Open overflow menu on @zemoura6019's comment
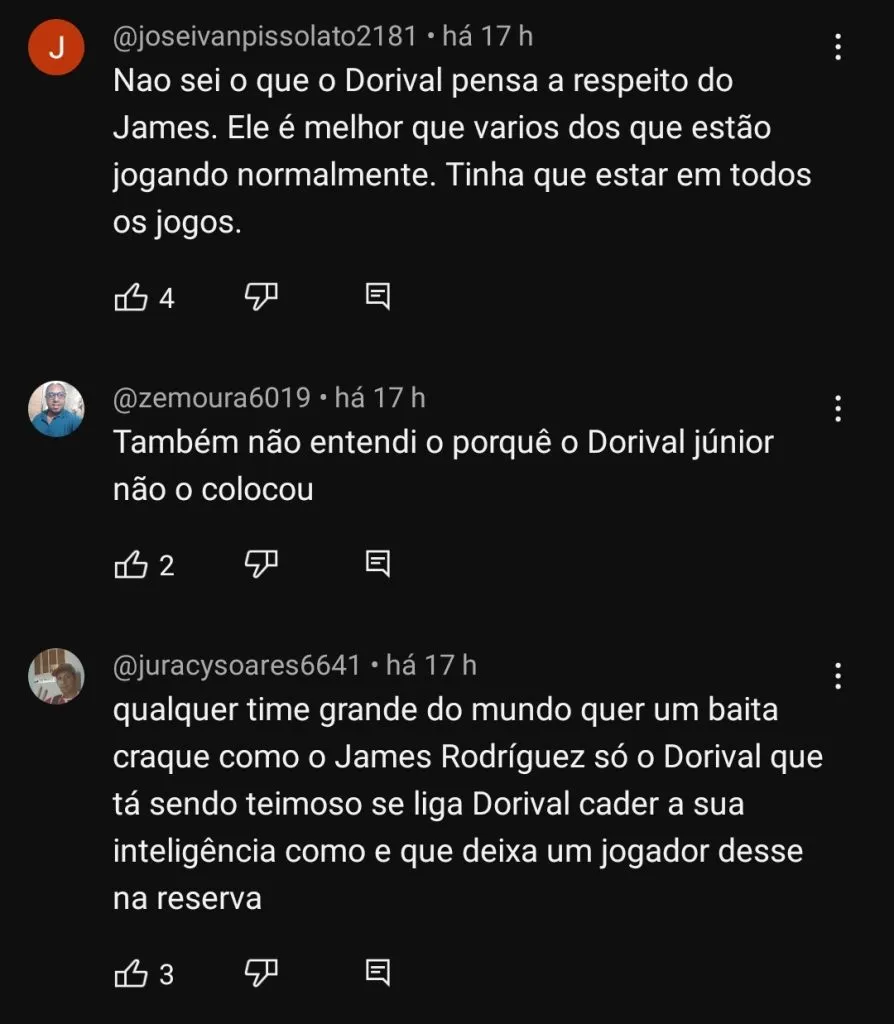The height and width of the screenshot is (1024, 894). [x=838, y=407]
